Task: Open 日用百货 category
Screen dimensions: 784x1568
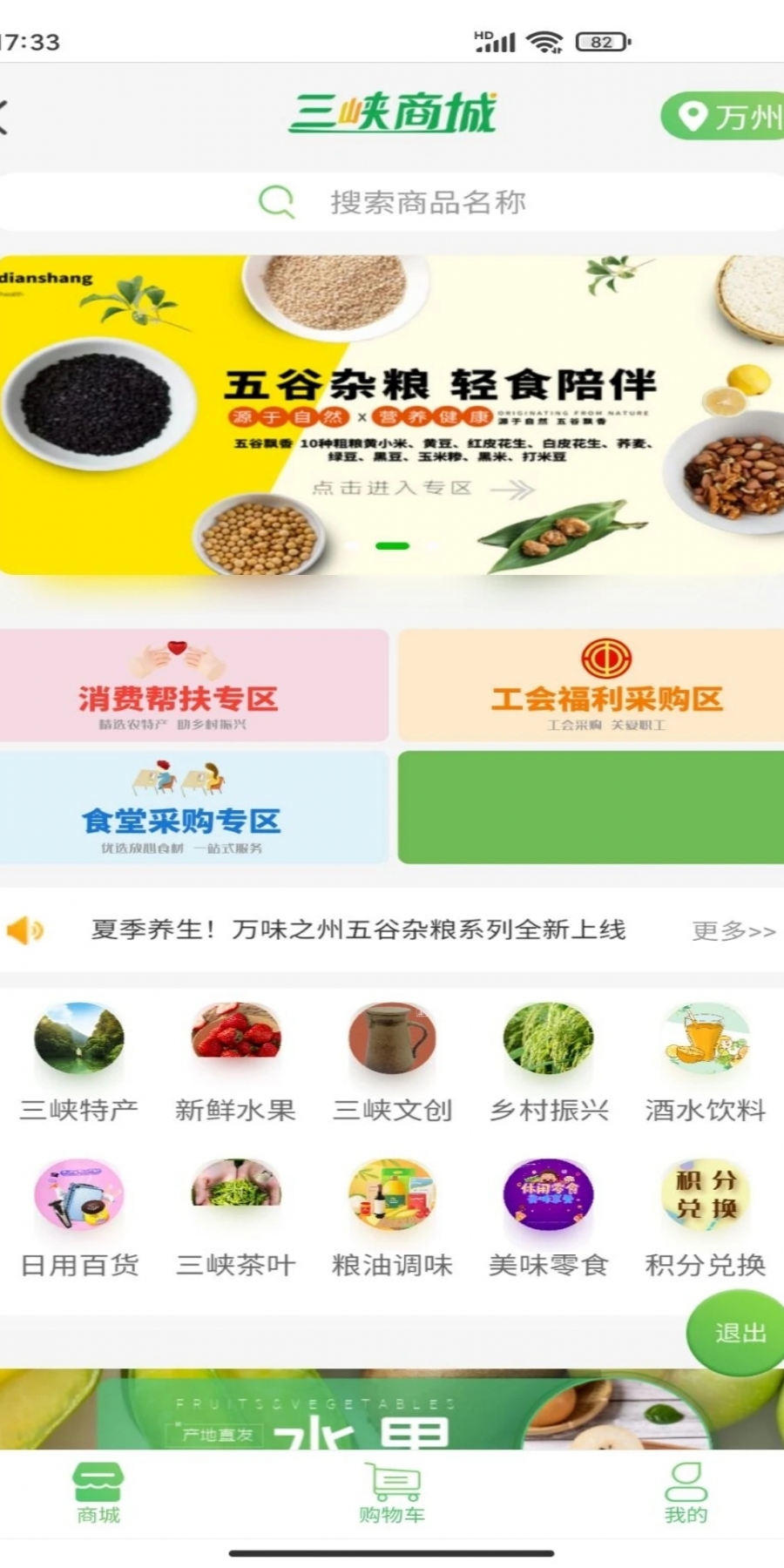Action: 79,1219
